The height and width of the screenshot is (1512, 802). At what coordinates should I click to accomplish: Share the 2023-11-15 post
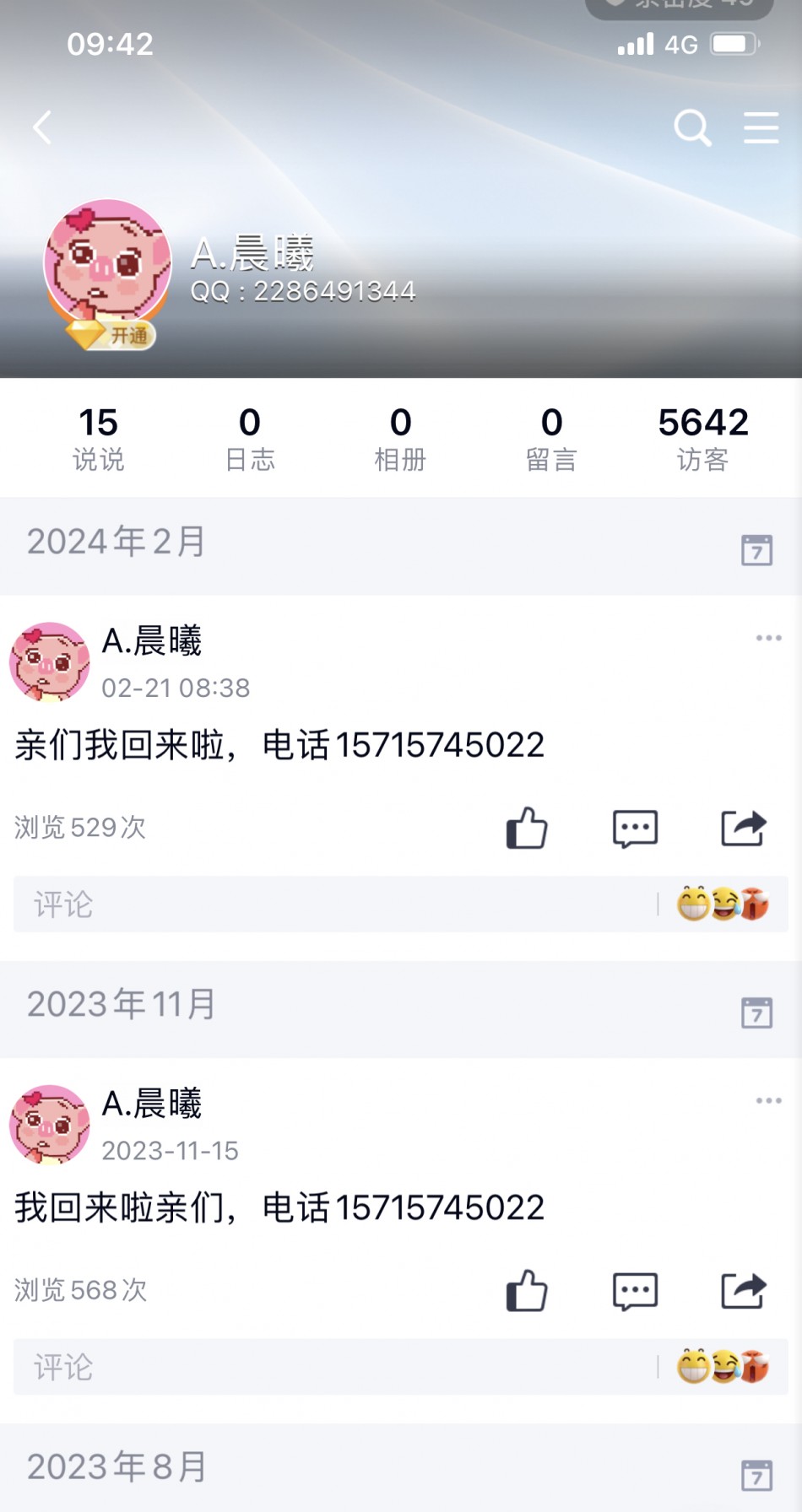743,1290
